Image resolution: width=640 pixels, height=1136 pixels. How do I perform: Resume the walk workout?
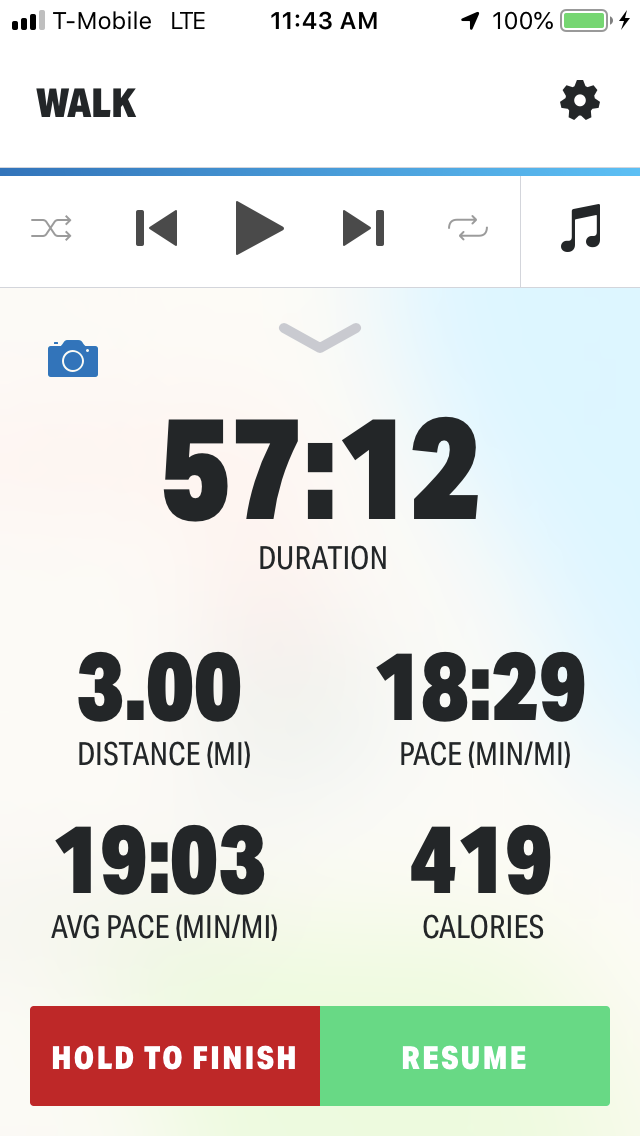464,1056
